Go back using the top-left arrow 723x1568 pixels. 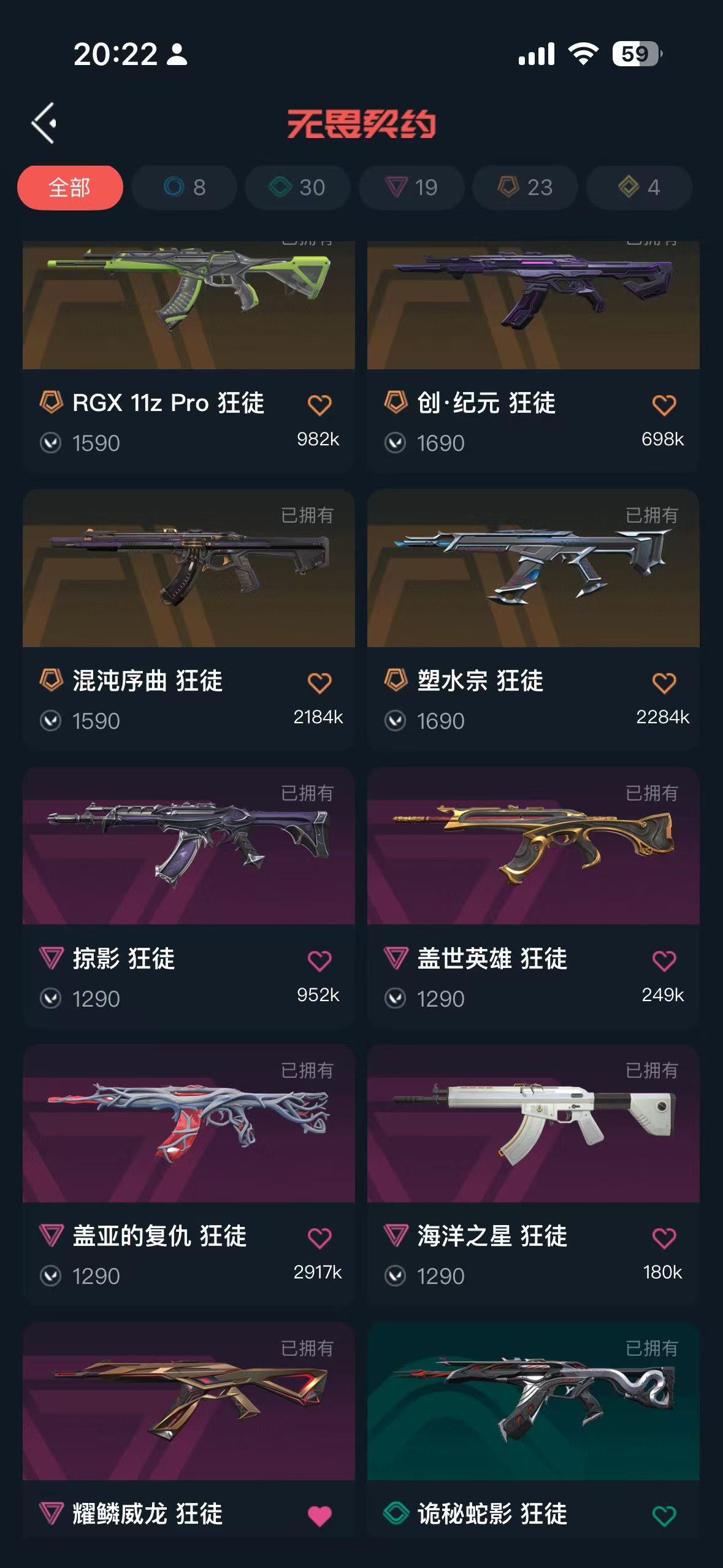point(44,123)
